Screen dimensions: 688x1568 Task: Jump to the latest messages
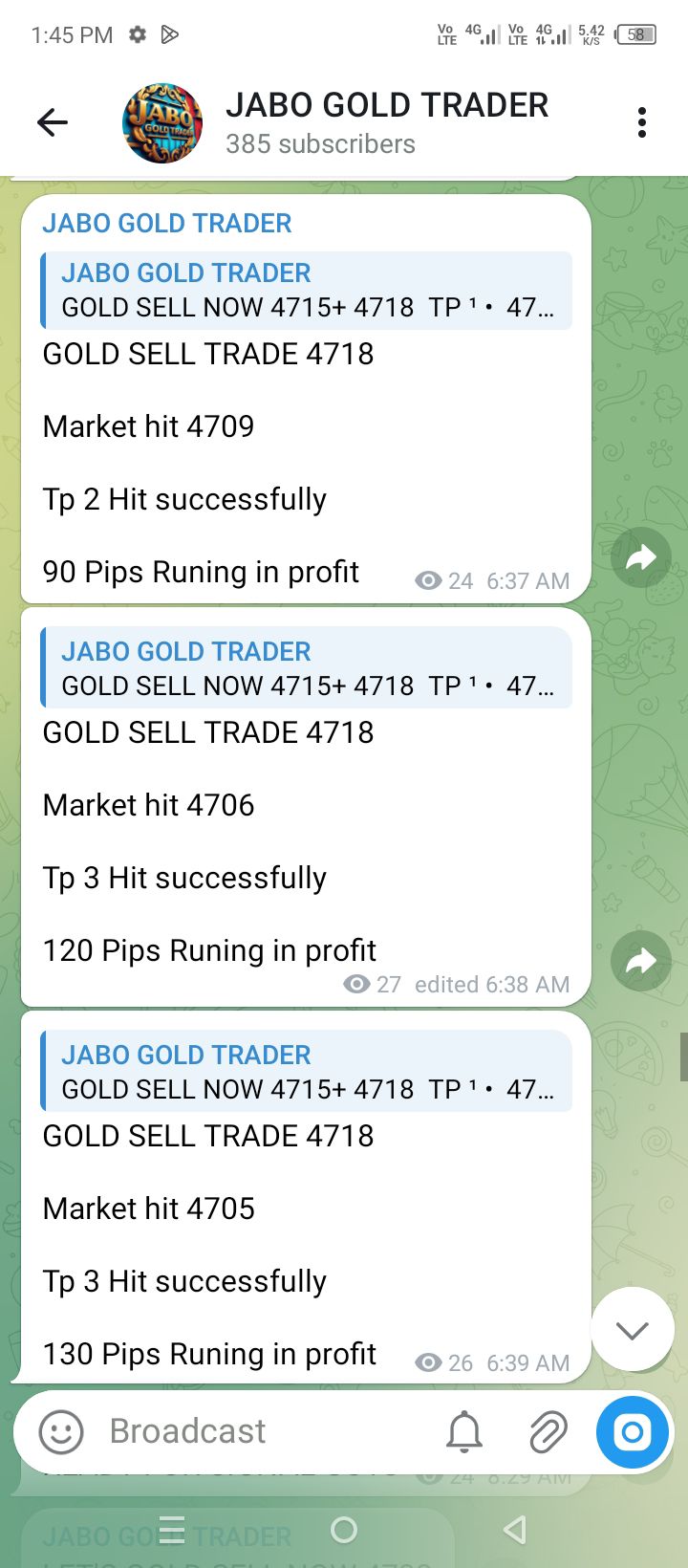(633, 1329)
